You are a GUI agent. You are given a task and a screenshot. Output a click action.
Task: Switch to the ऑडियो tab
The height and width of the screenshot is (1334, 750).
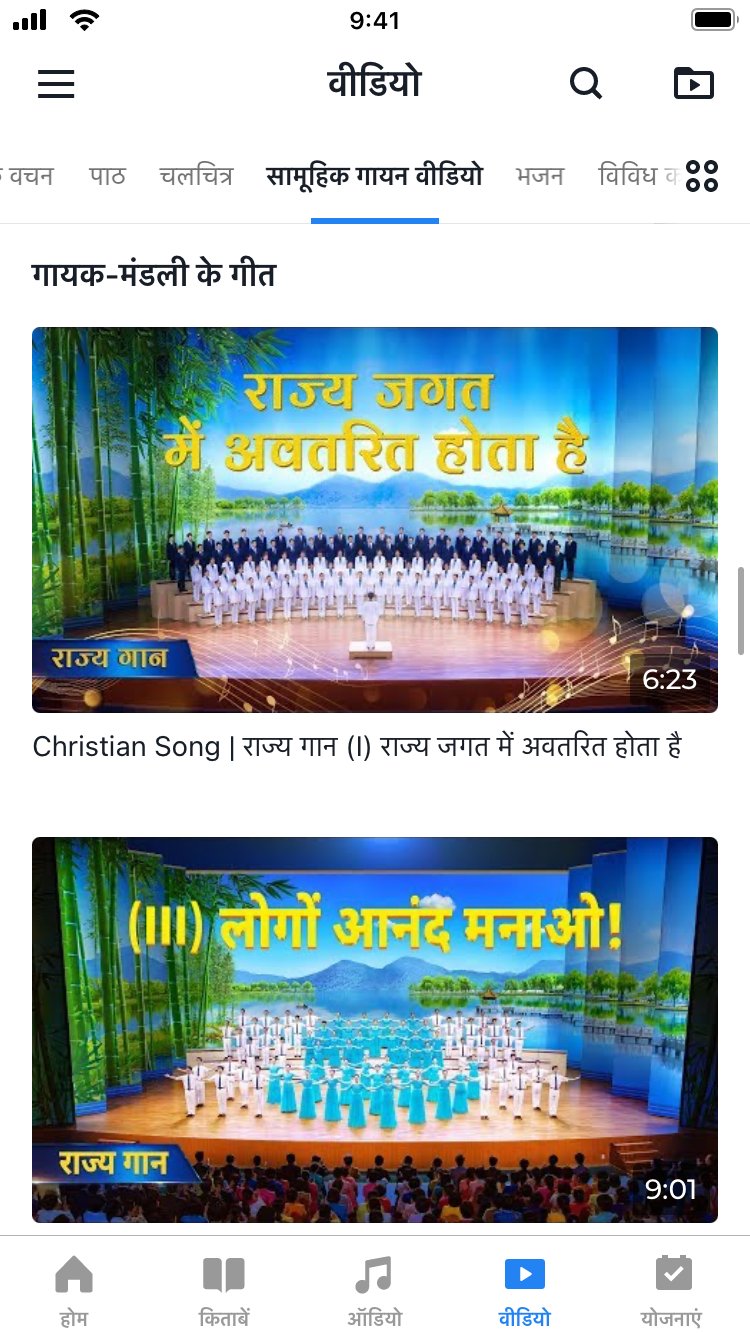pos(375,1289)
